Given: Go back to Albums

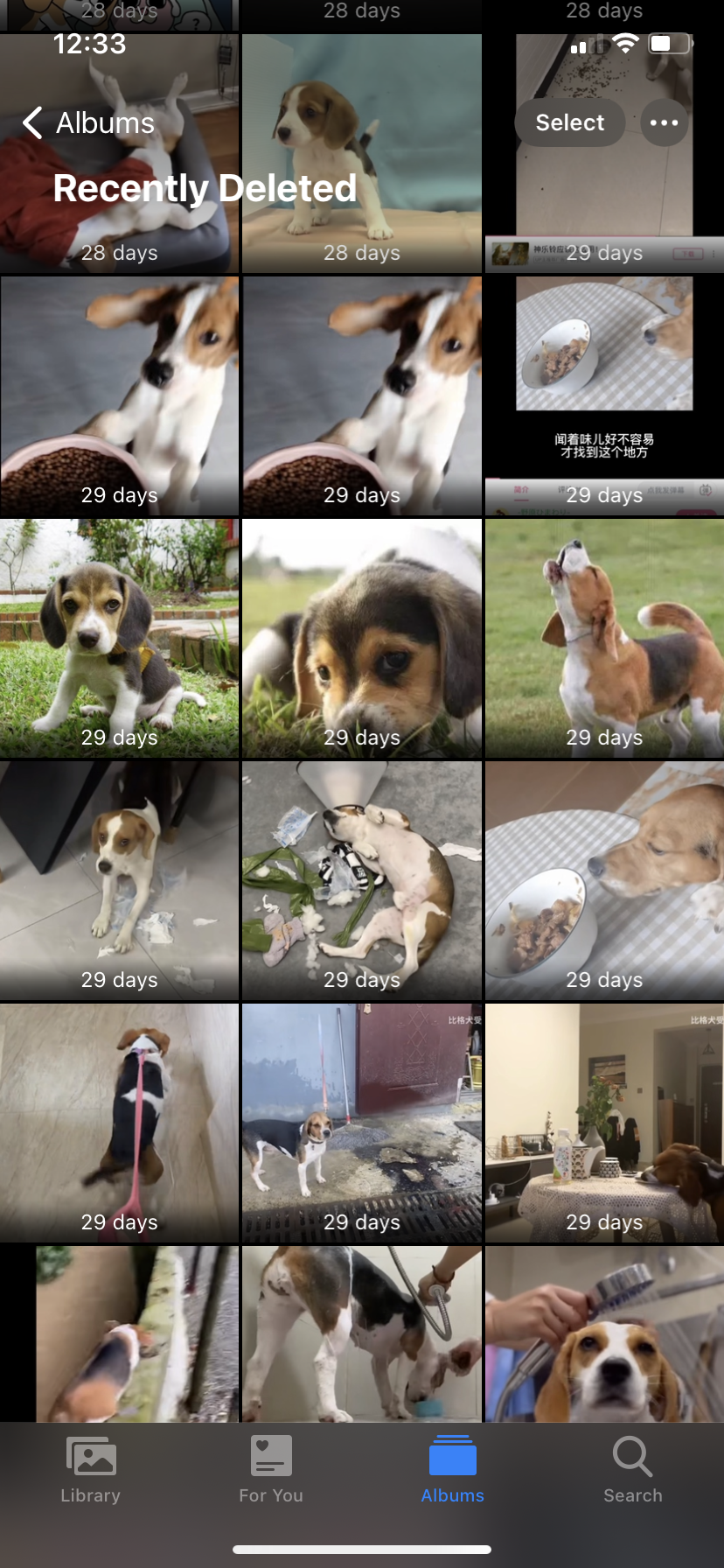Looking at the screenshot, I should tap(88, 123).
